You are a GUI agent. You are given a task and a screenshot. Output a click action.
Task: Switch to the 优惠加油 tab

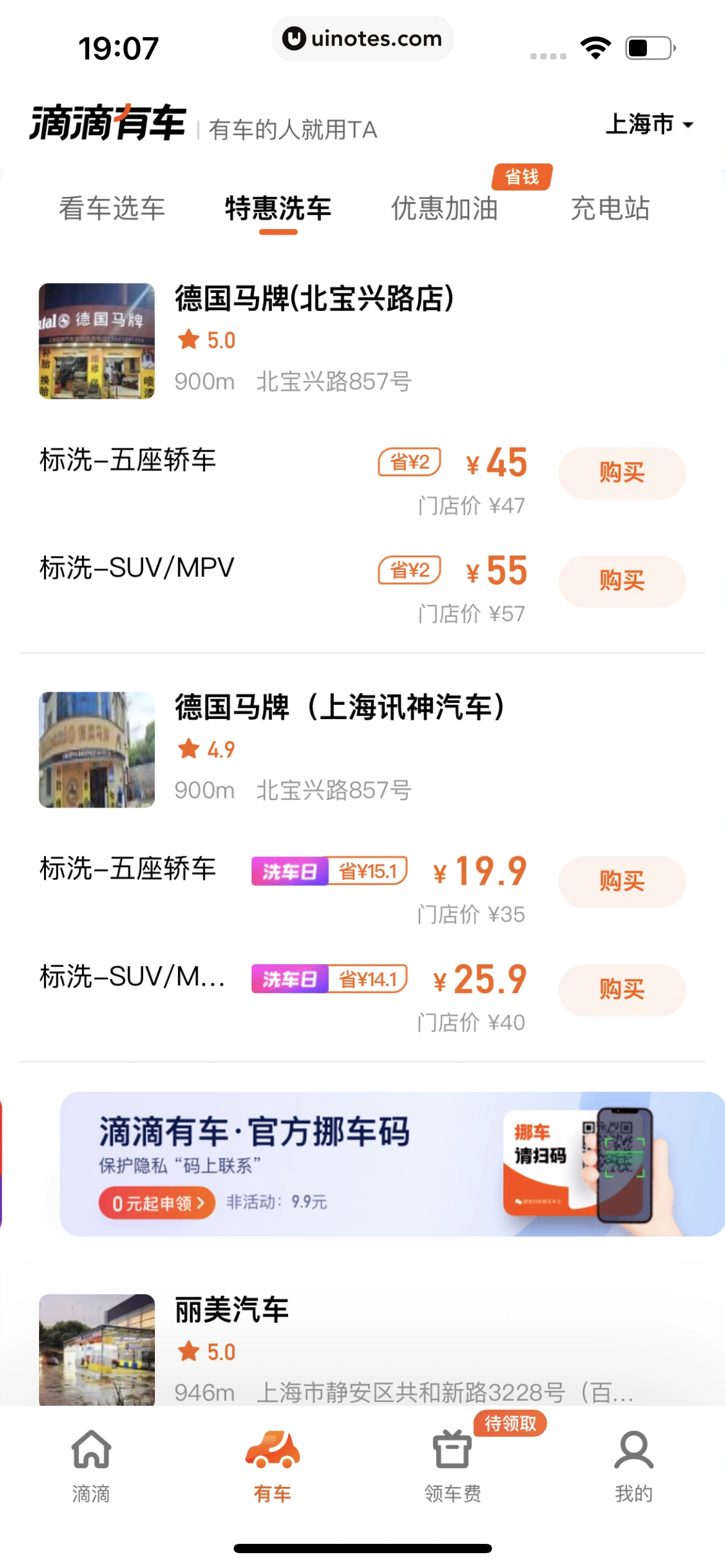444,208
